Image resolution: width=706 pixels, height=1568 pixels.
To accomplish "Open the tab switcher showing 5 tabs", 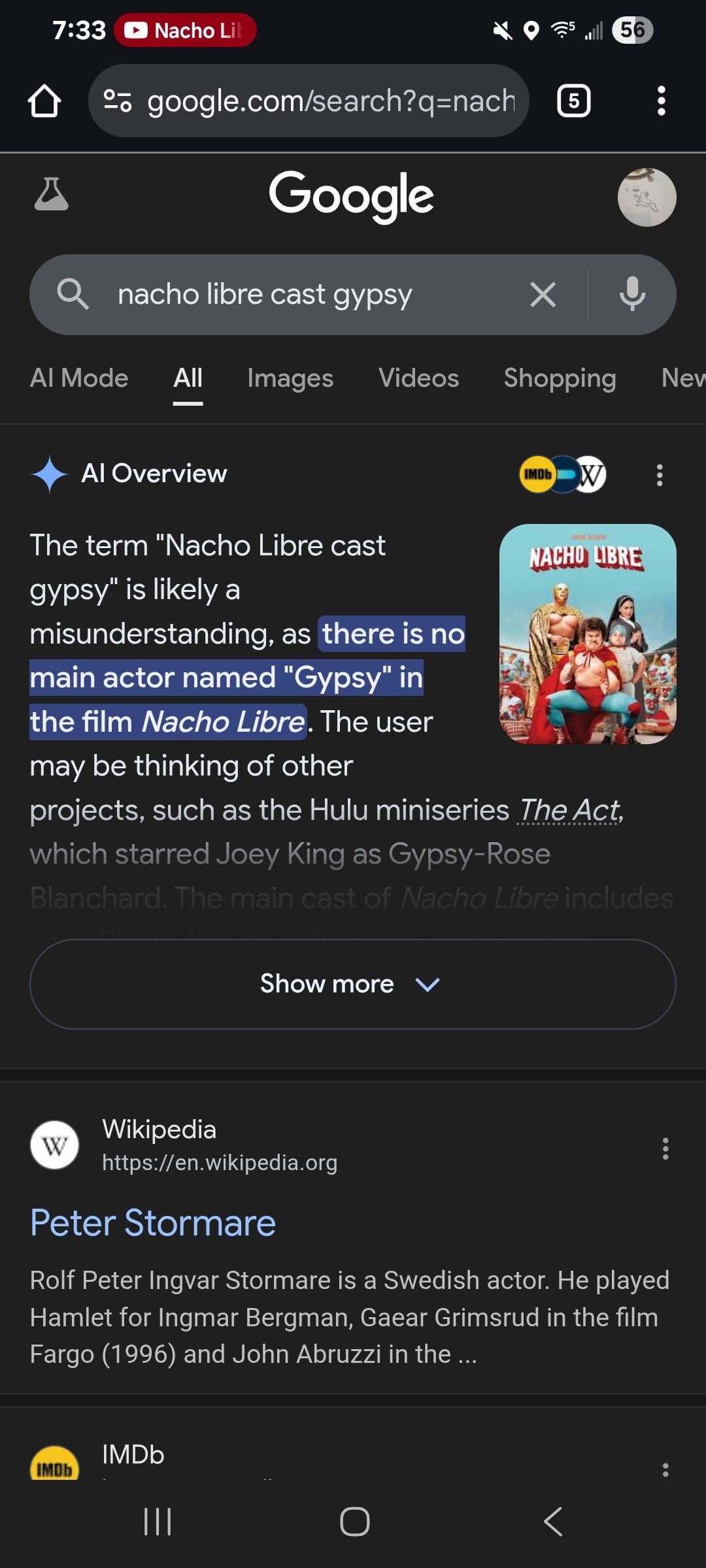I will [x=573, y=101].
